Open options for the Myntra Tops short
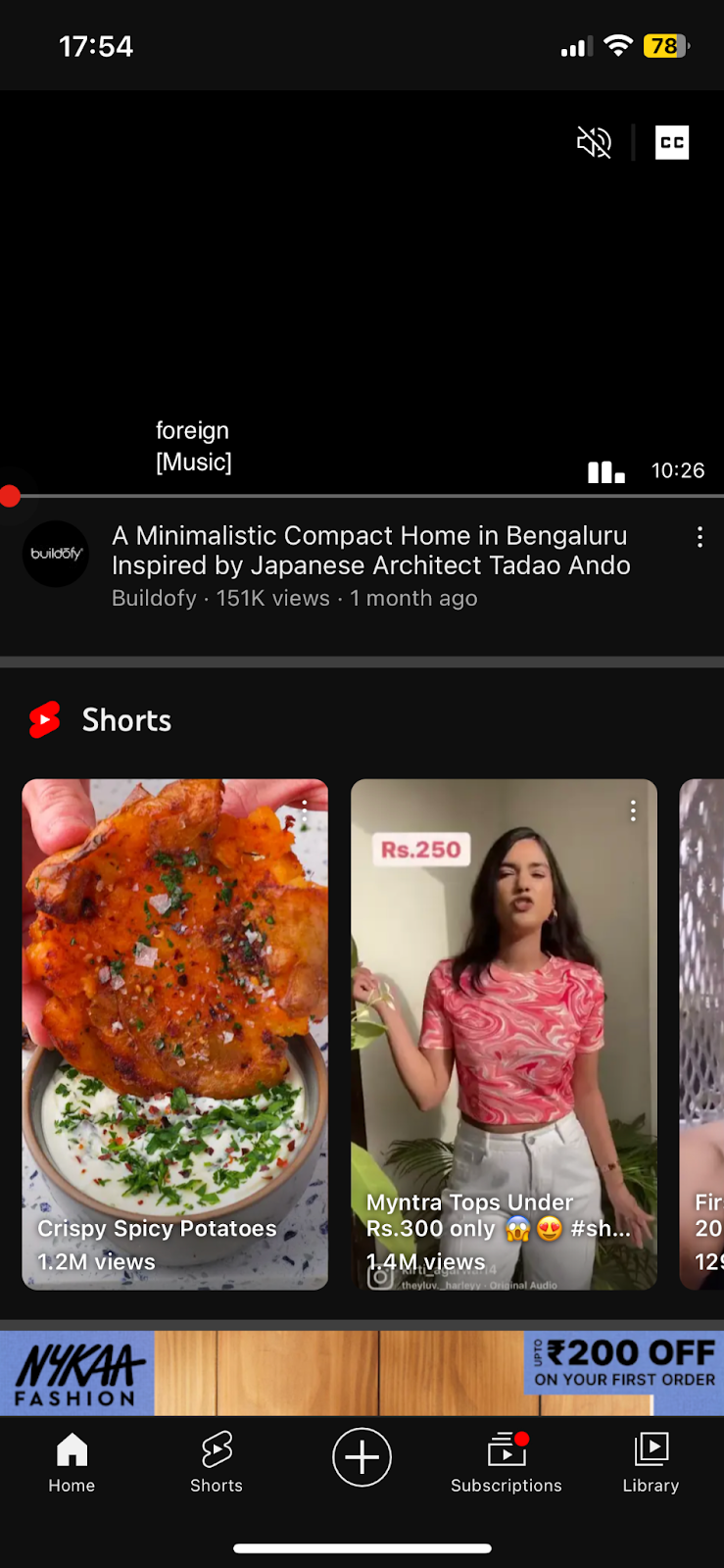 (633, 811)
